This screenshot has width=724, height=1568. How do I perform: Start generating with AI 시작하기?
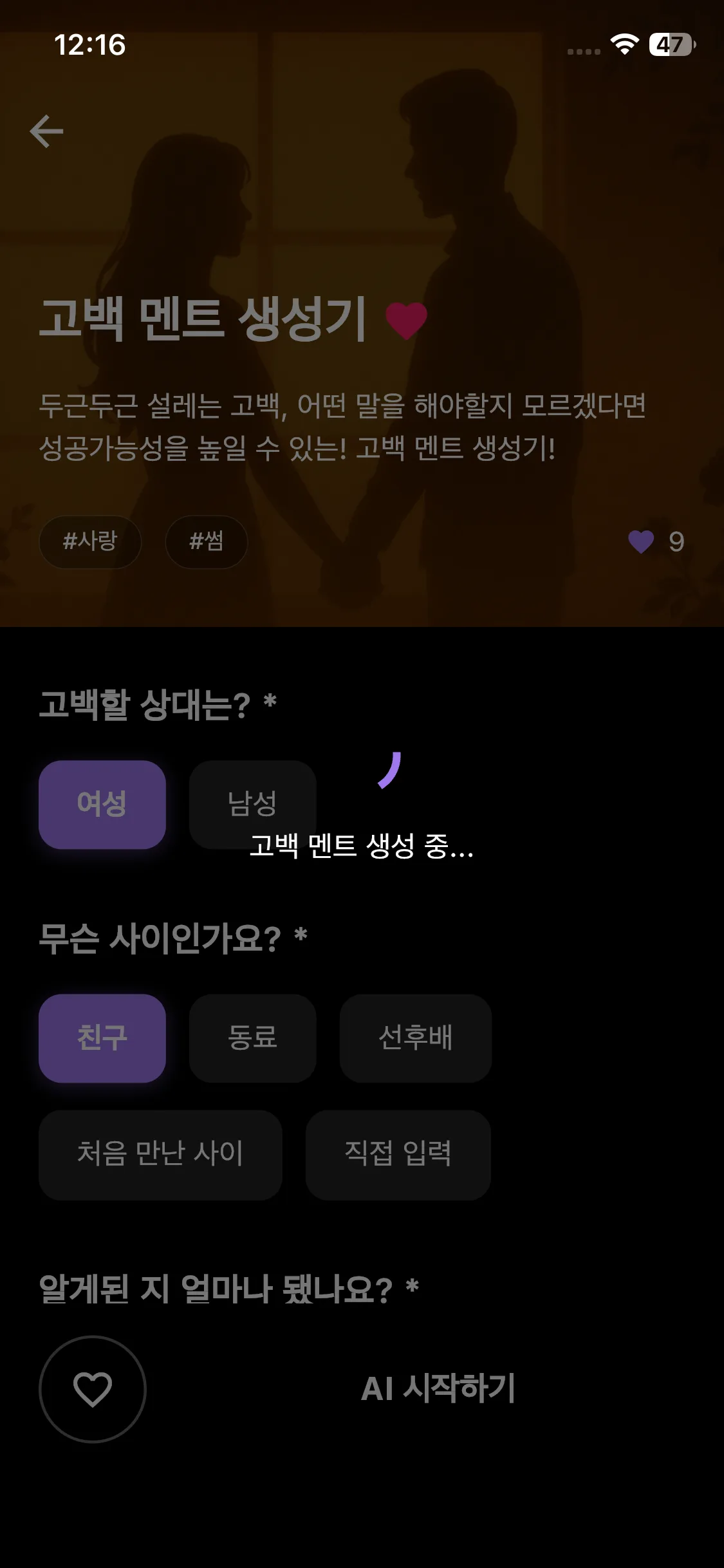click(x=438, y=1389)
